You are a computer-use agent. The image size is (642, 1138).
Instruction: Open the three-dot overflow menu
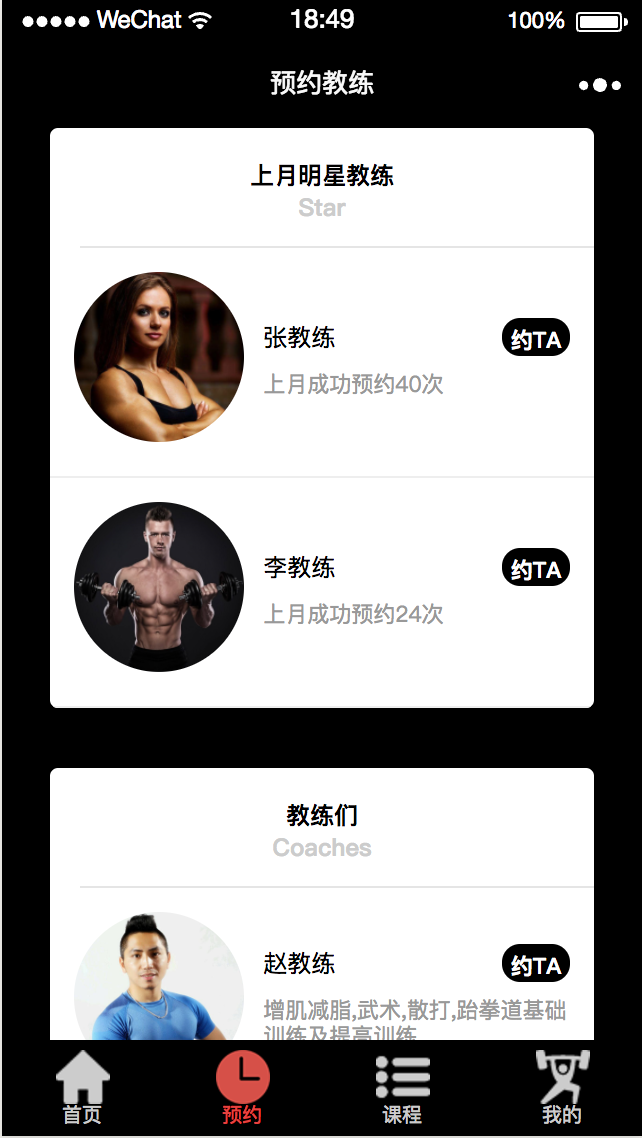(600, 85)
